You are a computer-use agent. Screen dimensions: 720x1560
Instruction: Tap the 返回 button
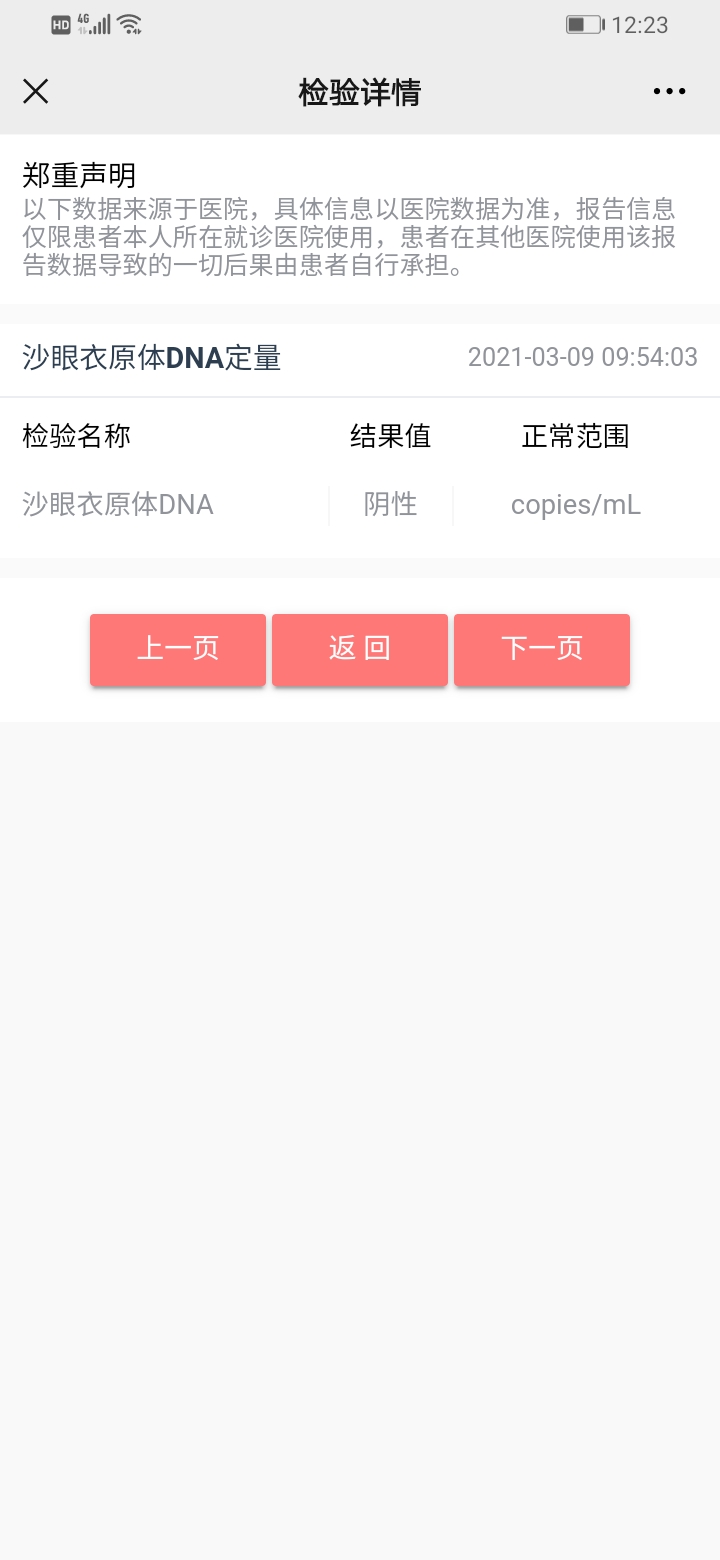pyautogui.click(x=360, y=649)
